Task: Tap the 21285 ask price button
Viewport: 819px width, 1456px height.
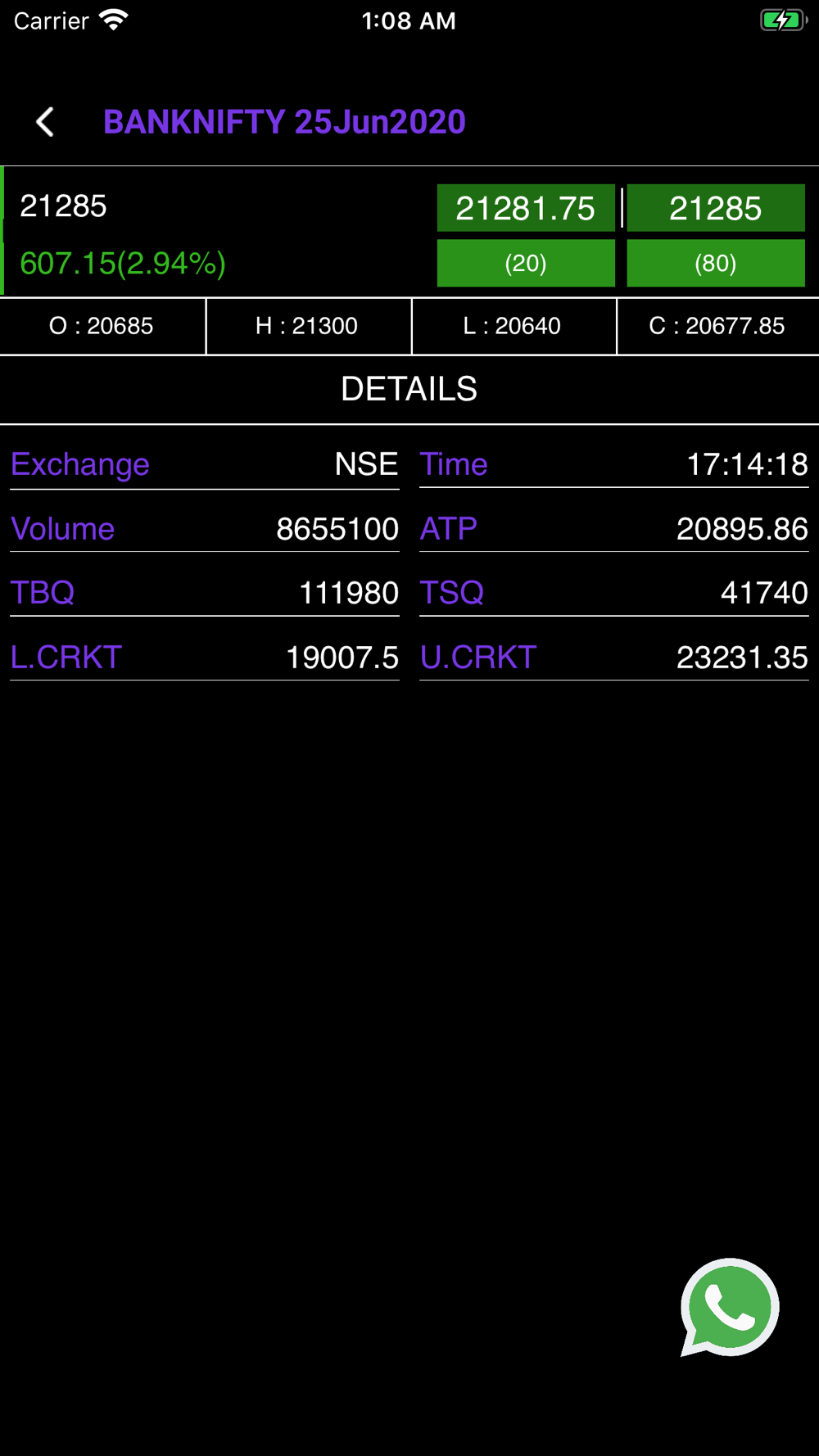Action: click(x=716, y=208)
